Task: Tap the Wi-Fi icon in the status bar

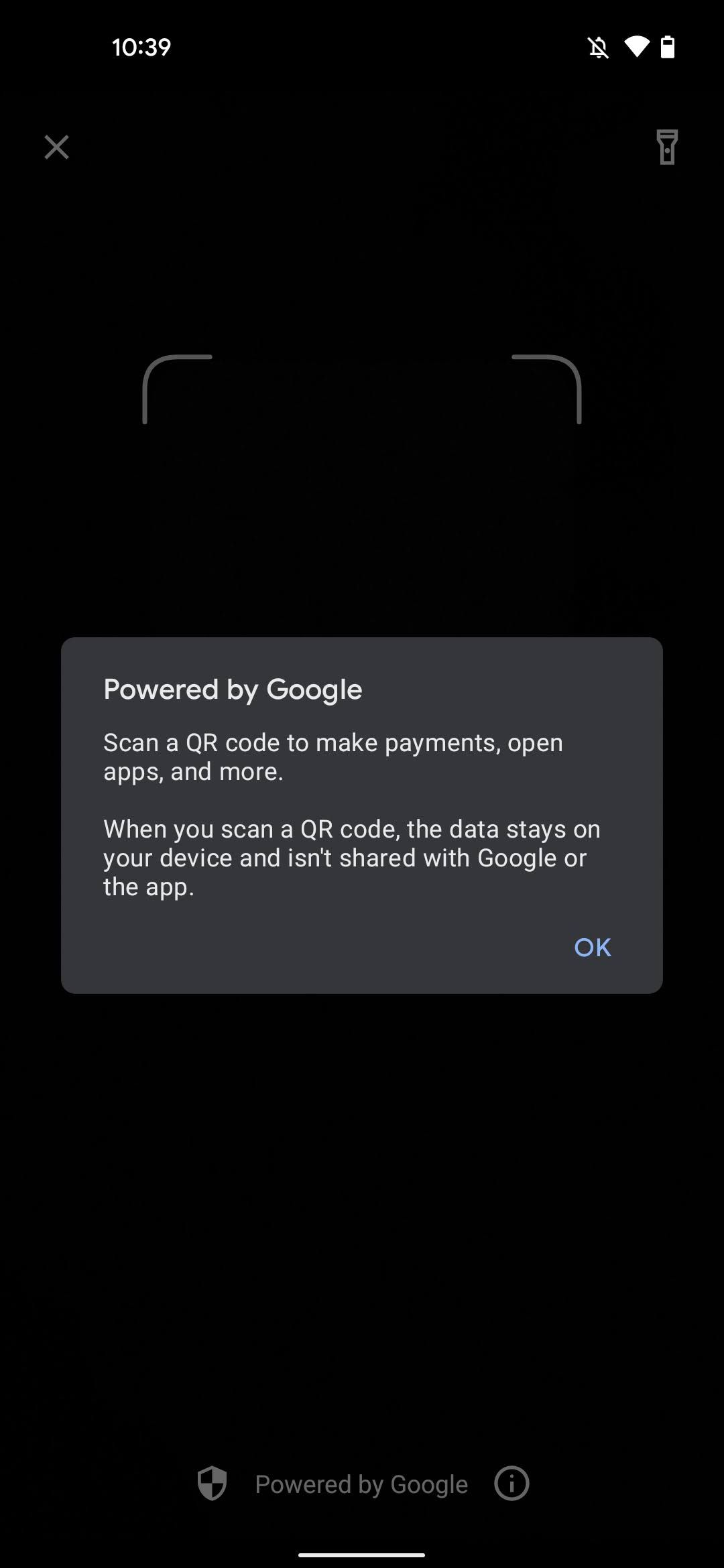Action: [x=636, y=46]
